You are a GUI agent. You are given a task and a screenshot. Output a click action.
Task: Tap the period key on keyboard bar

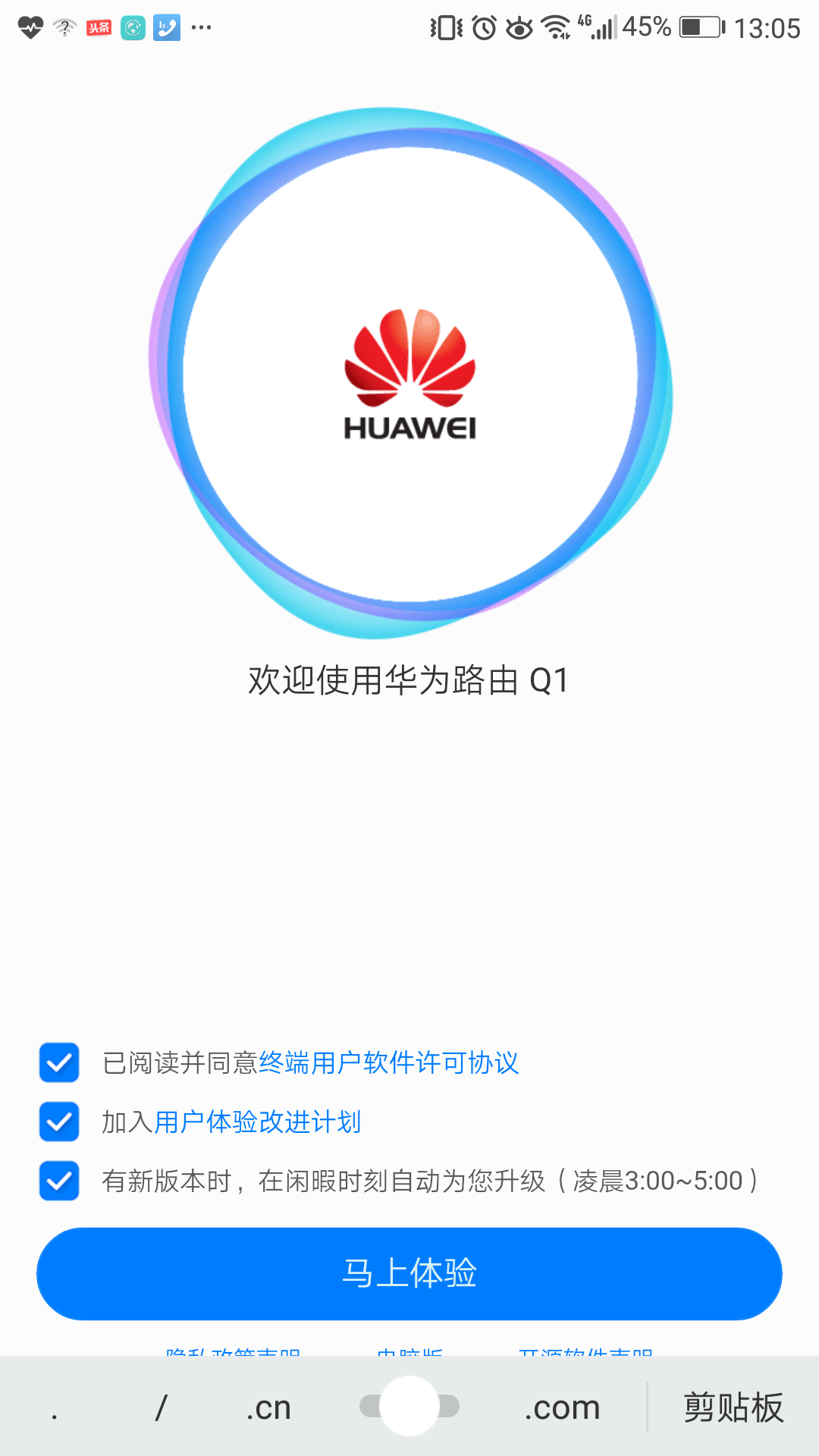click(55, 1409)
